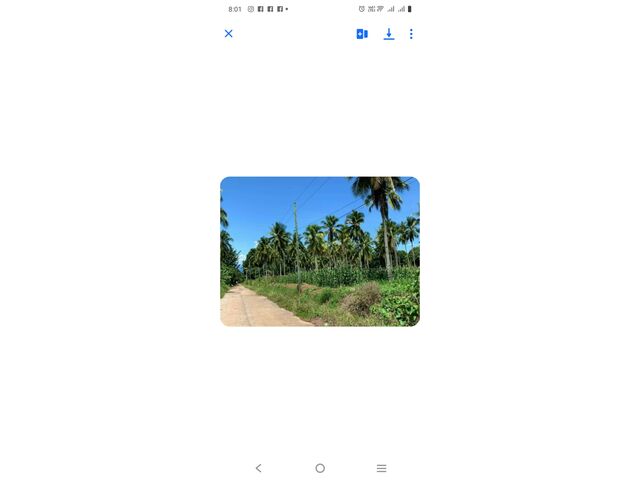640x480 pixels.
Task: Close the image preview
Action: (x=228, y=34)
